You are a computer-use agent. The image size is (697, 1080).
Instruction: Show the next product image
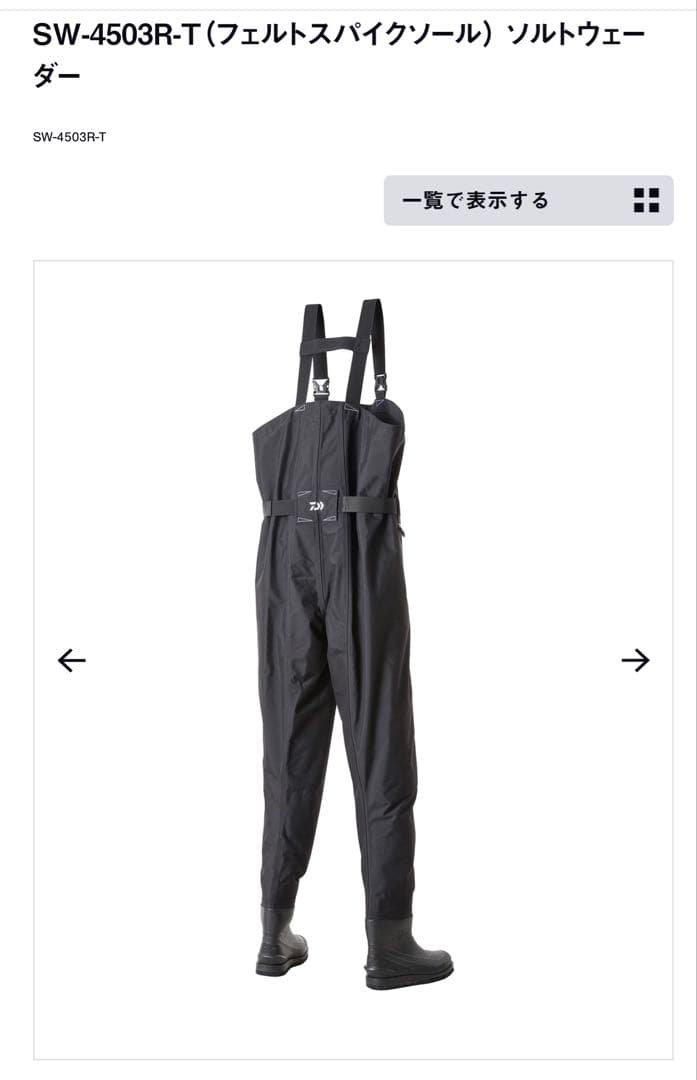635,660
